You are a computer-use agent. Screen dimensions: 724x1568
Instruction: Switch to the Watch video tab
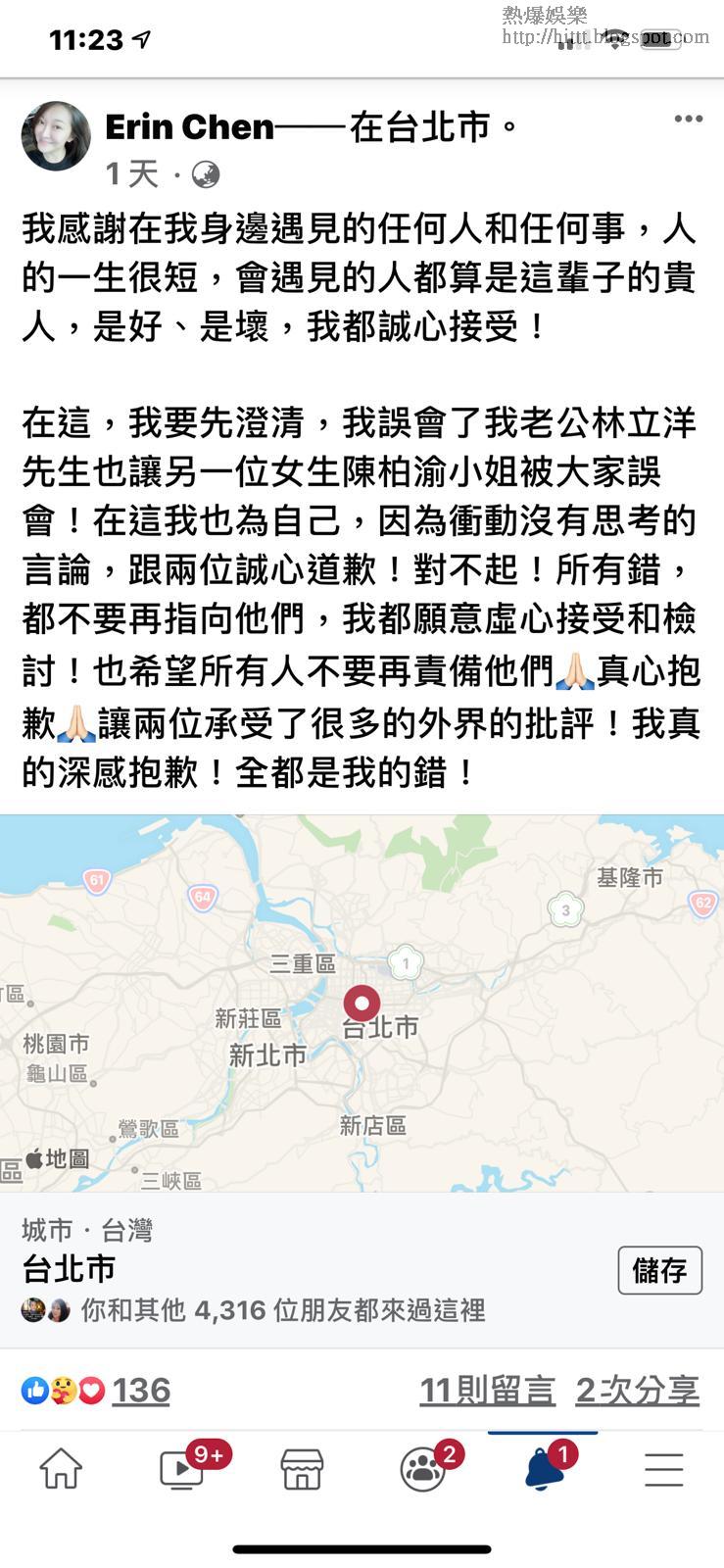[182, 1469]
